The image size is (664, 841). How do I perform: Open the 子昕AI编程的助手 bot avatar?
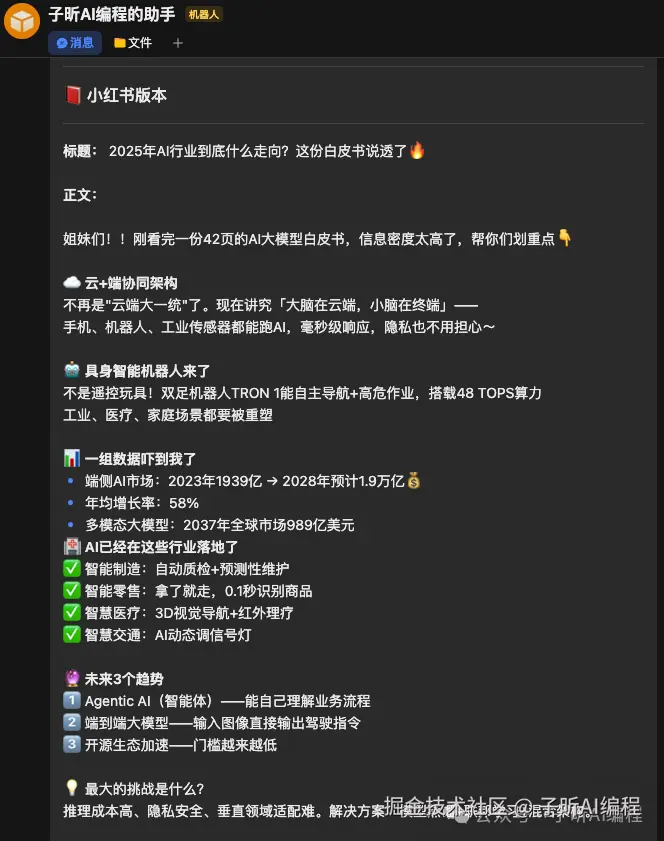[22, 22]
